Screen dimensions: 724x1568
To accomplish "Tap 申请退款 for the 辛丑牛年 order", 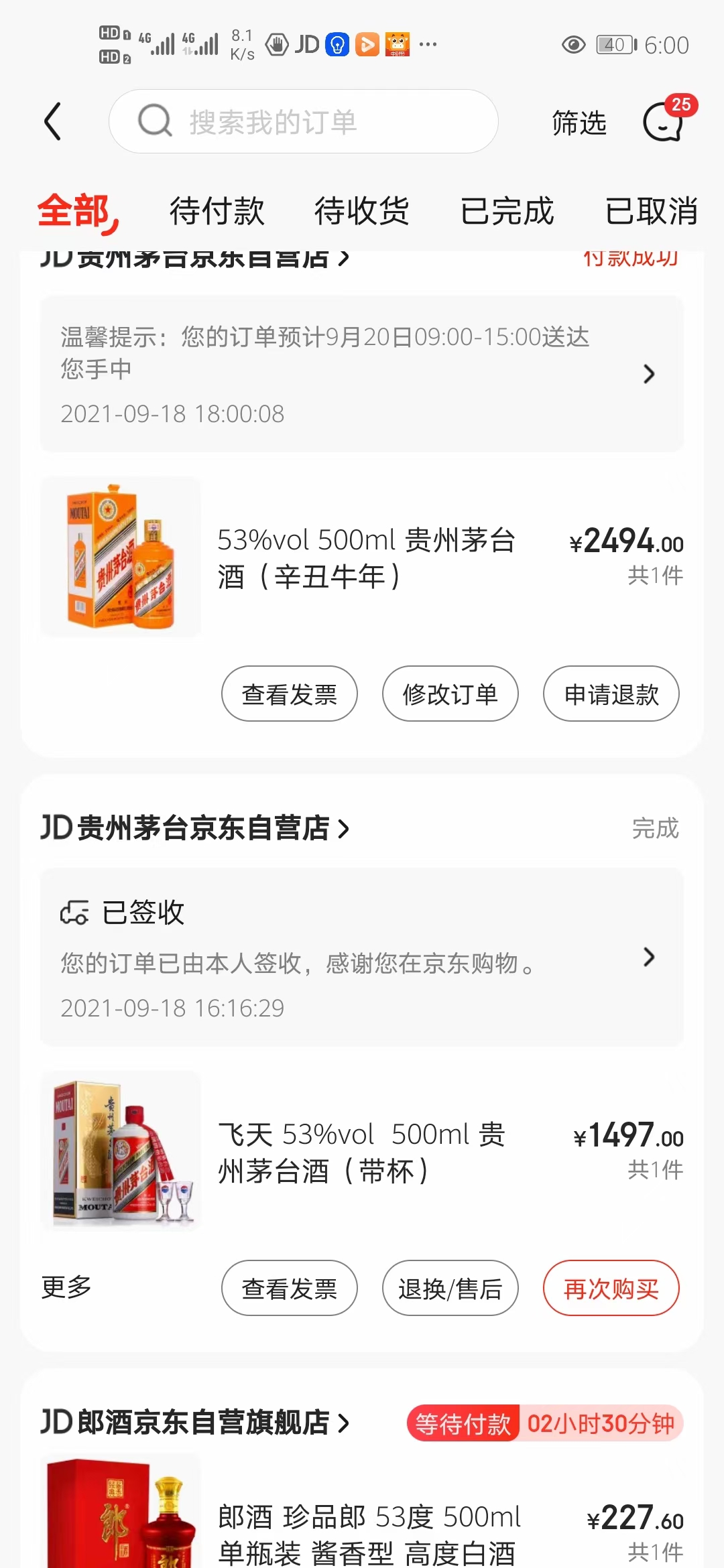I will [611, 694].
